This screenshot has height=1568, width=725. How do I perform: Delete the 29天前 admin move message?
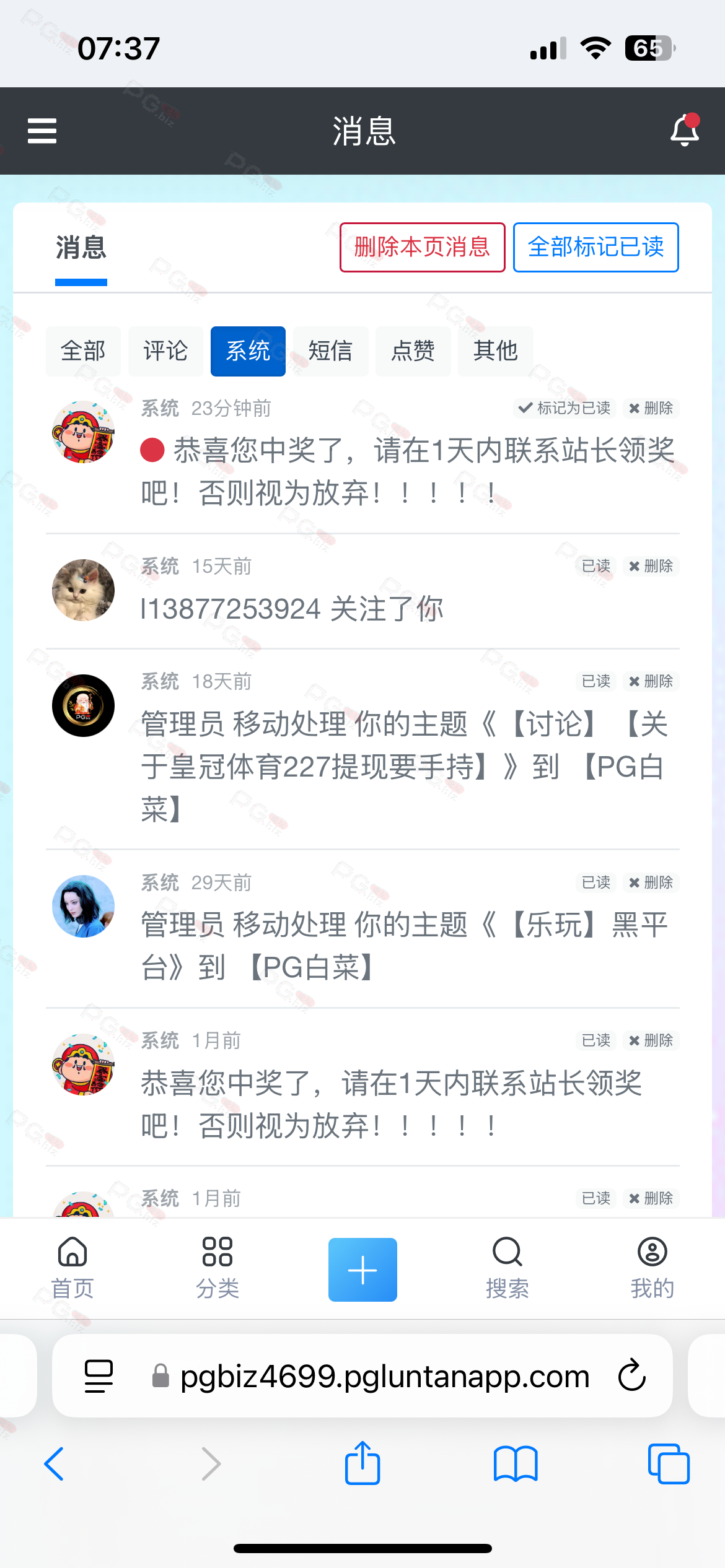(x=651, y=882)
